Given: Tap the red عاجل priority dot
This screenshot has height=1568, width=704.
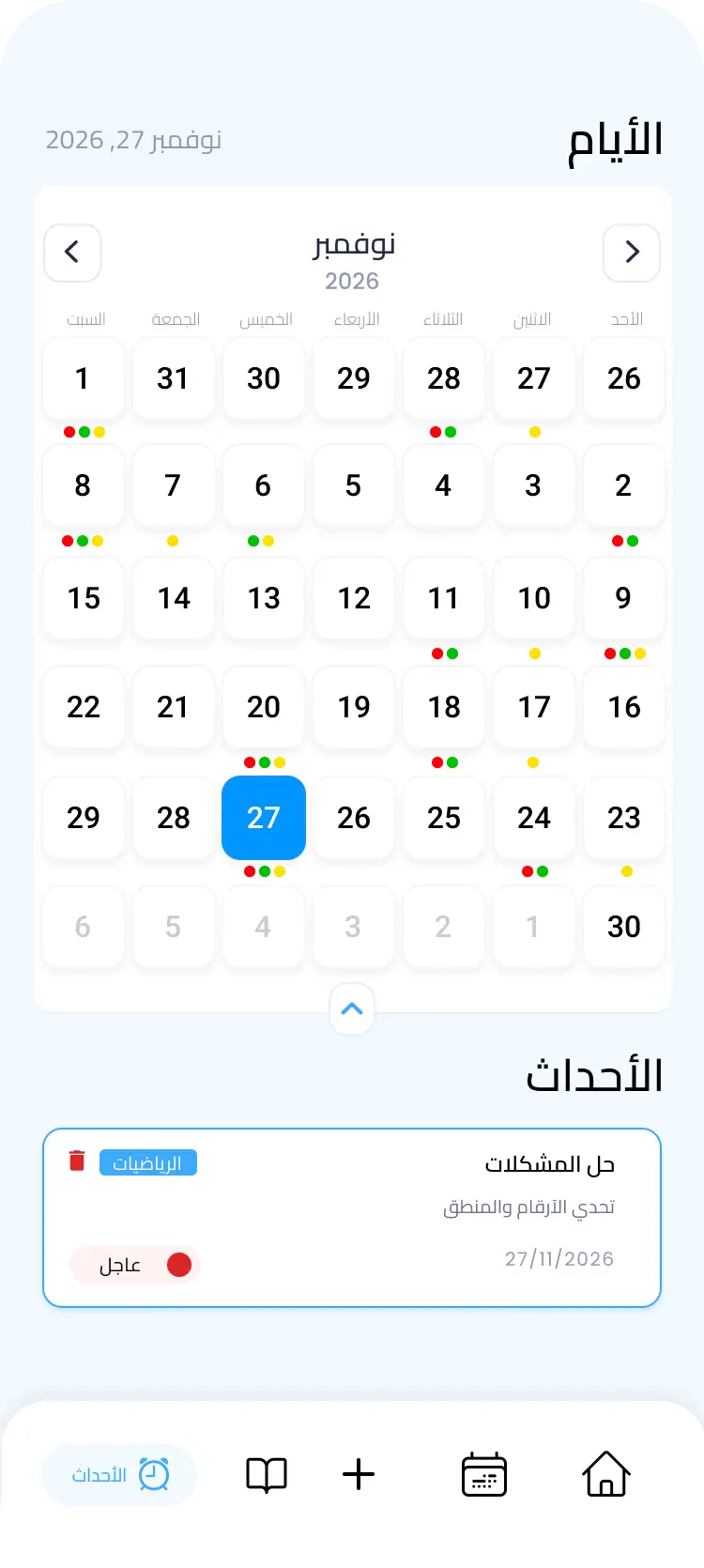Looking at the screenshot, I should coord(179,1265).
